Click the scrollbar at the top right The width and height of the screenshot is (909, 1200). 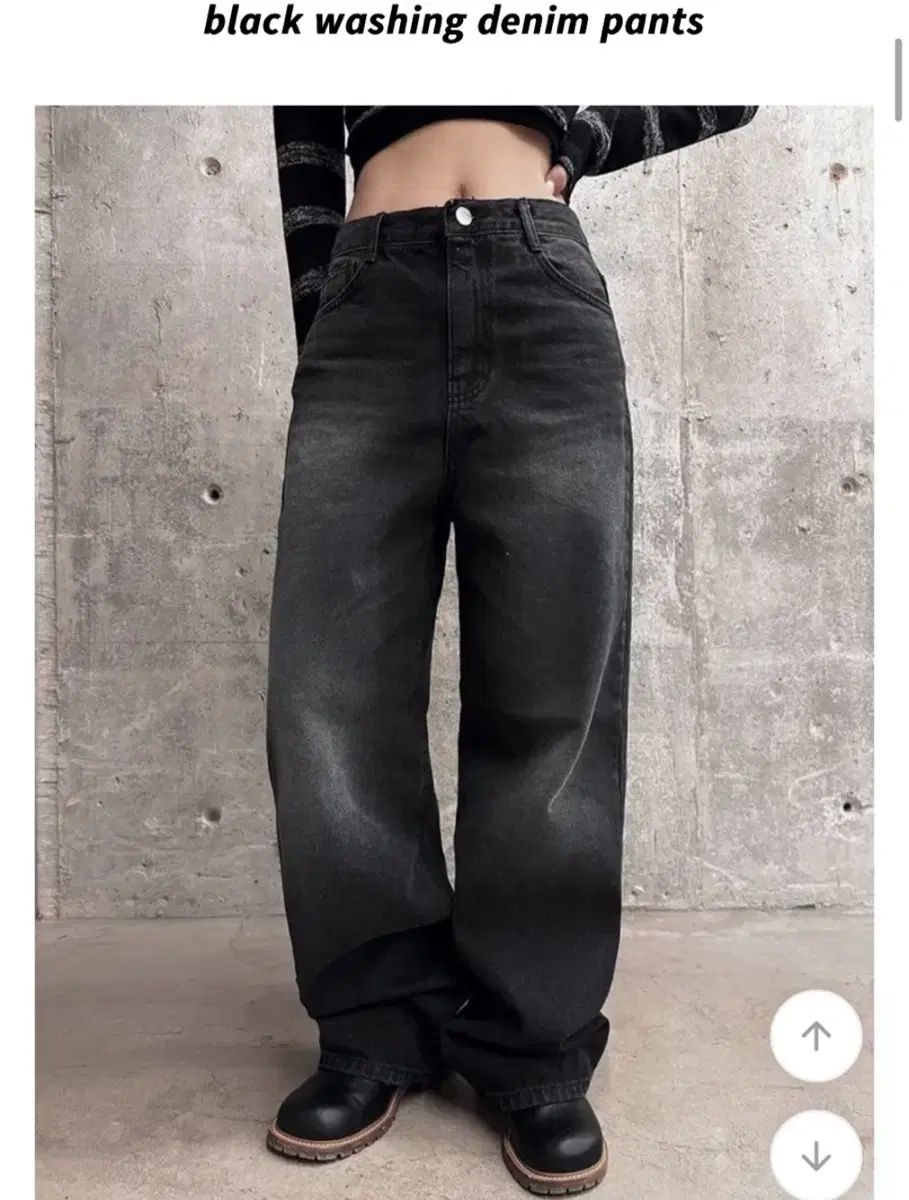point(899,80)
